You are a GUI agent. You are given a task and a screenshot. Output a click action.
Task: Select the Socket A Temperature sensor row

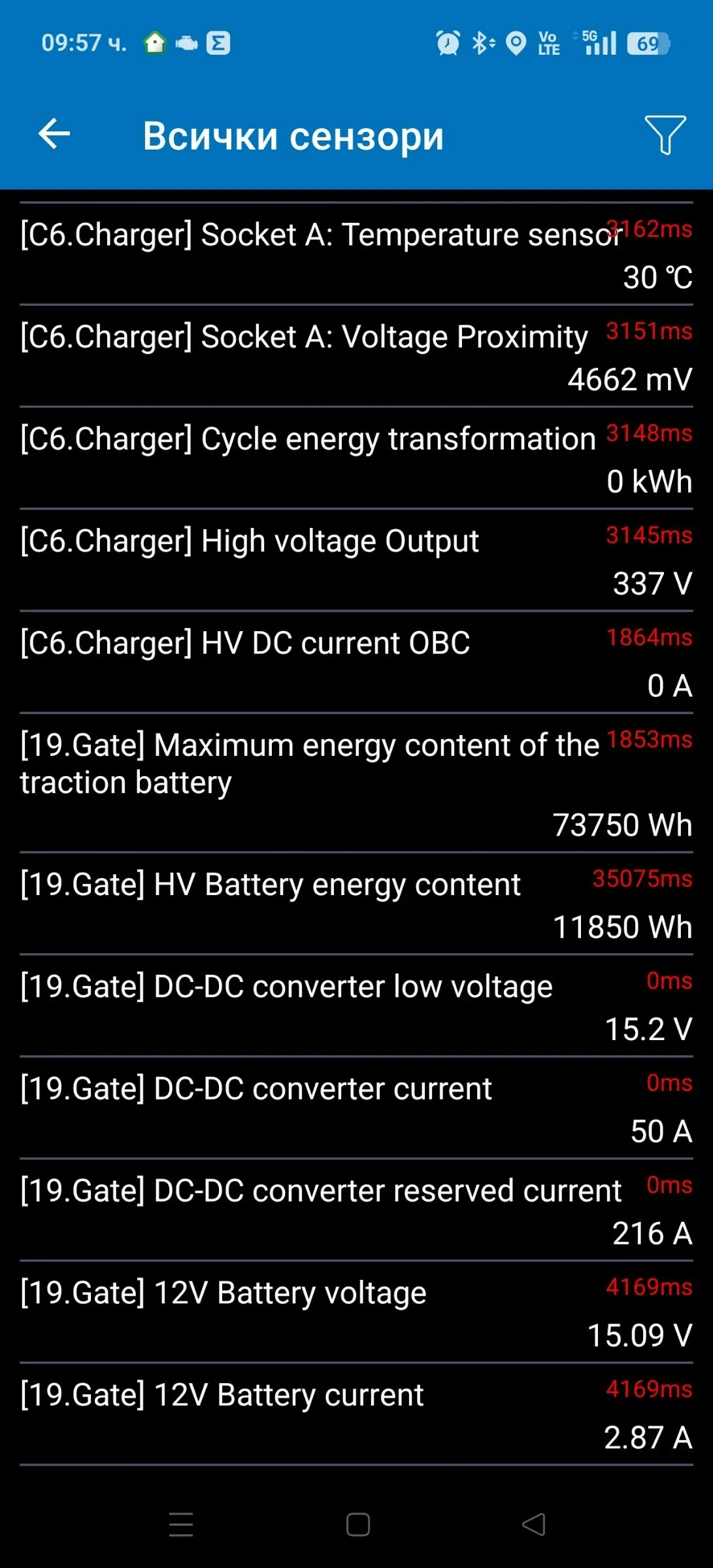point(356,255)
